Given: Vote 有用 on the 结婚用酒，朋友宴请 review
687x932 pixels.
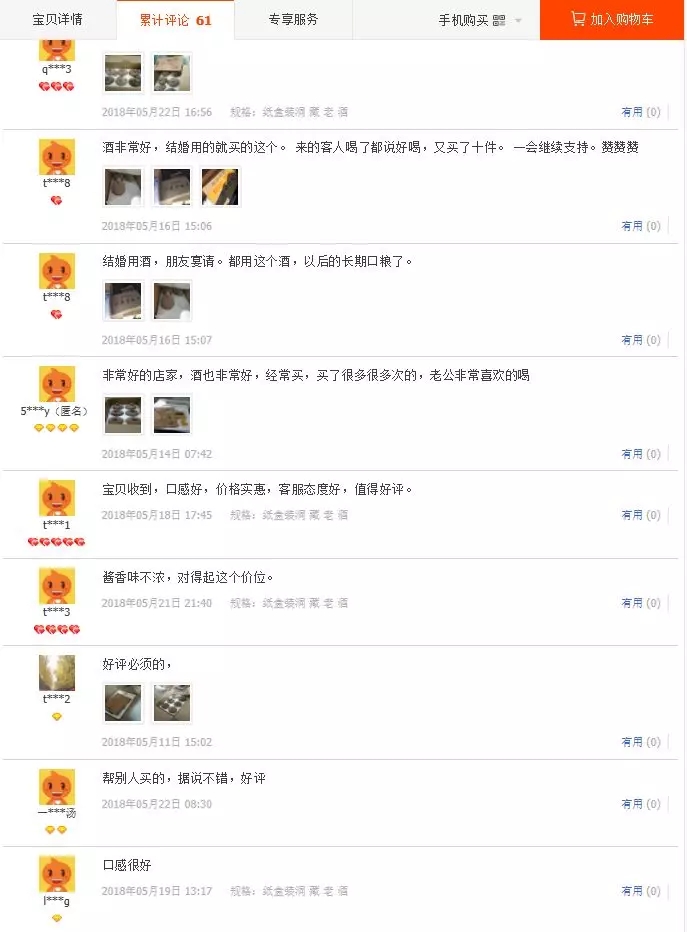Looking at the screenshot, I should (640, 340).
